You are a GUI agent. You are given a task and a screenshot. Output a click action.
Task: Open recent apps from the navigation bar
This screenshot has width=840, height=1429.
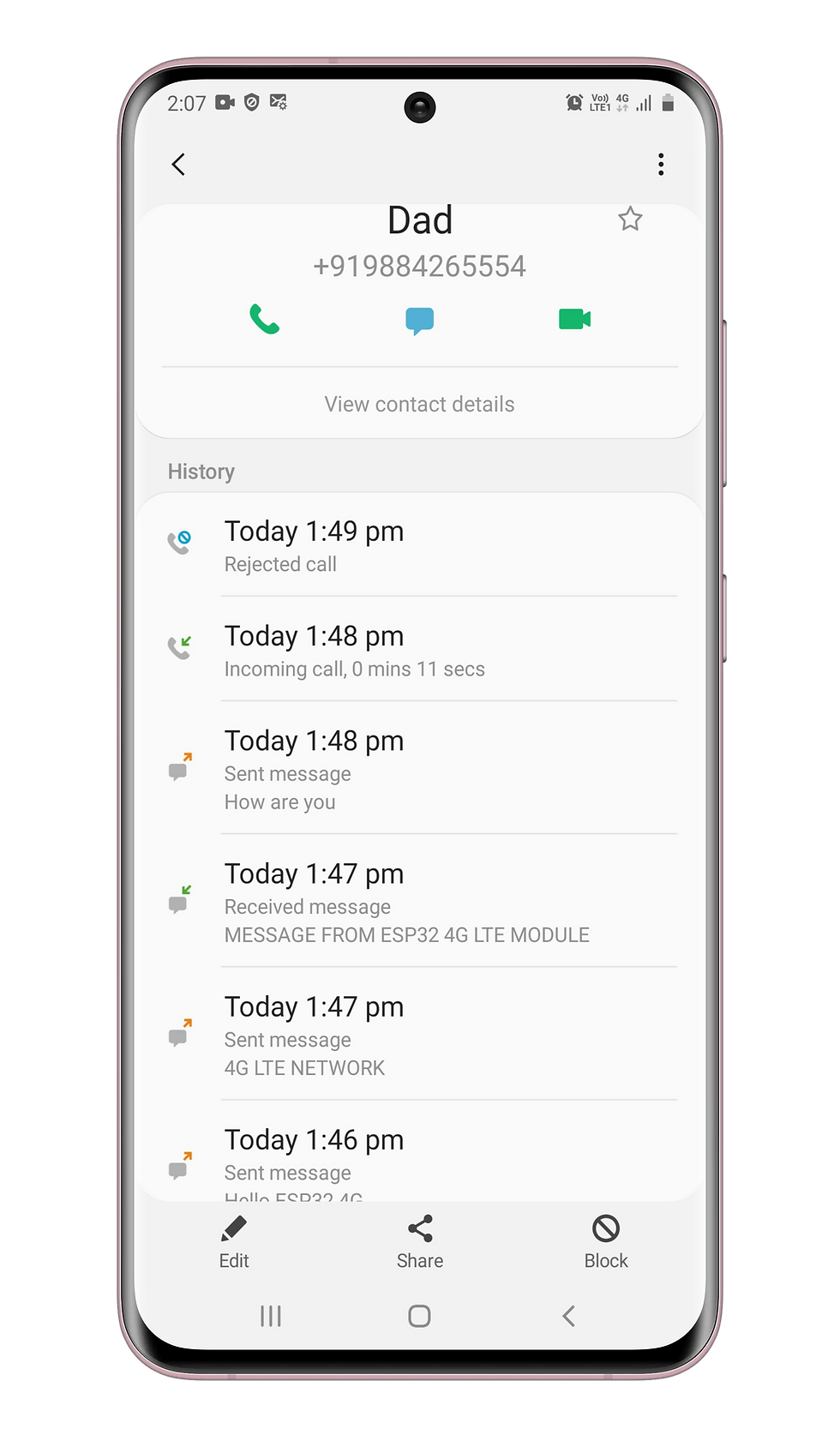click(271, 1316)
